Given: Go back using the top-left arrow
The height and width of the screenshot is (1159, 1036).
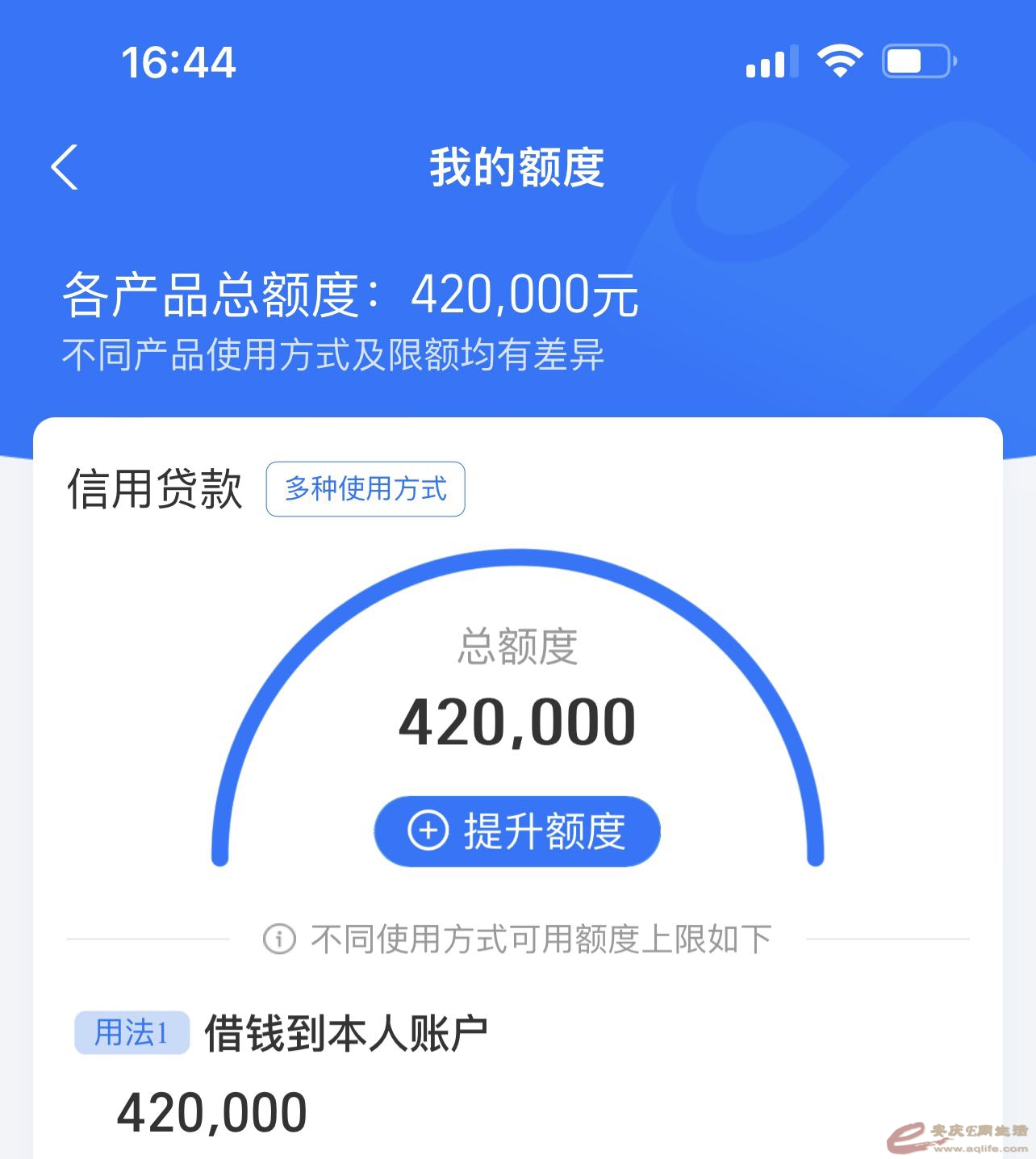Looking at the screenshot, I should (x=65, y=168).
